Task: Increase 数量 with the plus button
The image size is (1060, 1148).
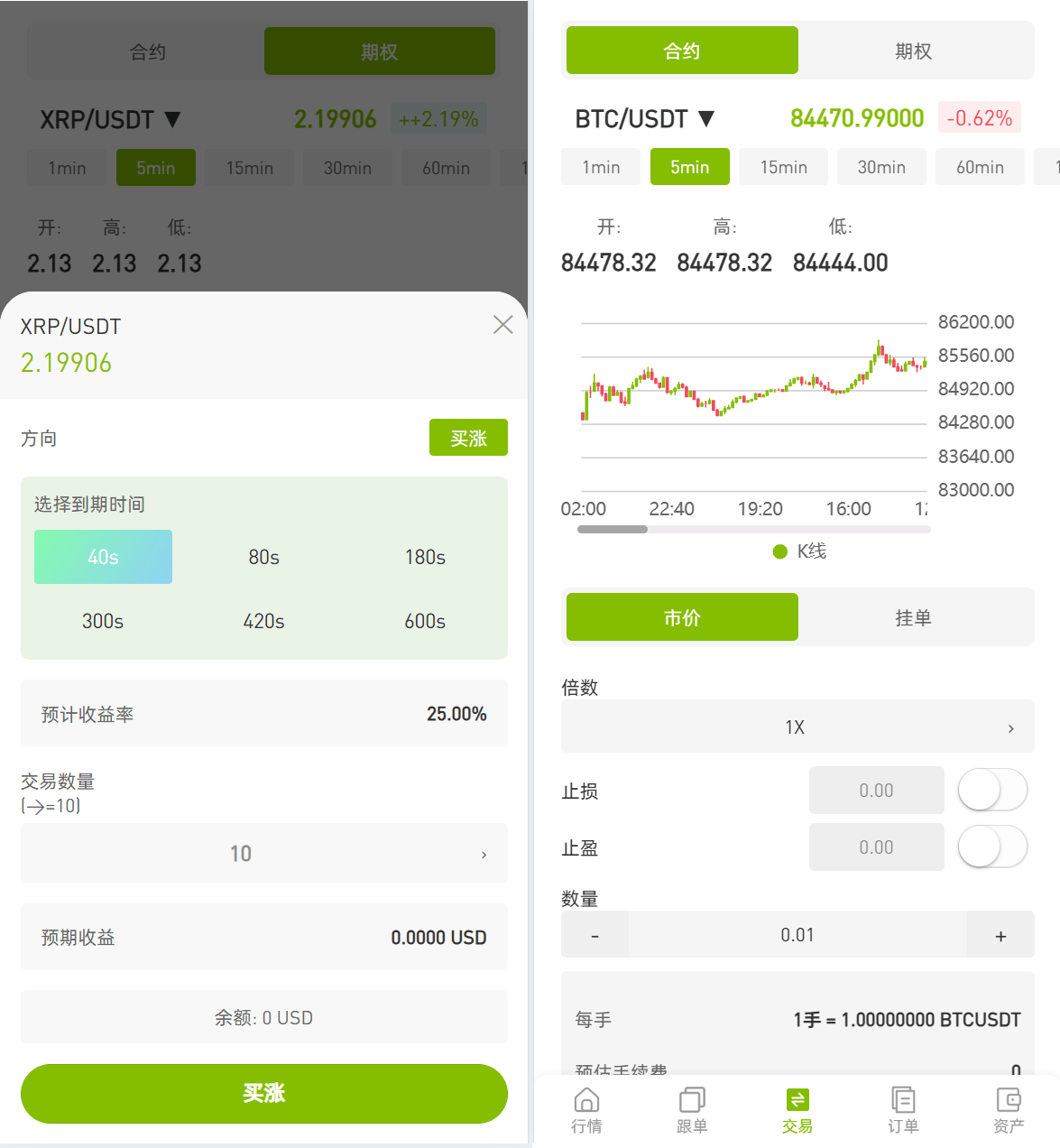Action: (1000, 936)
